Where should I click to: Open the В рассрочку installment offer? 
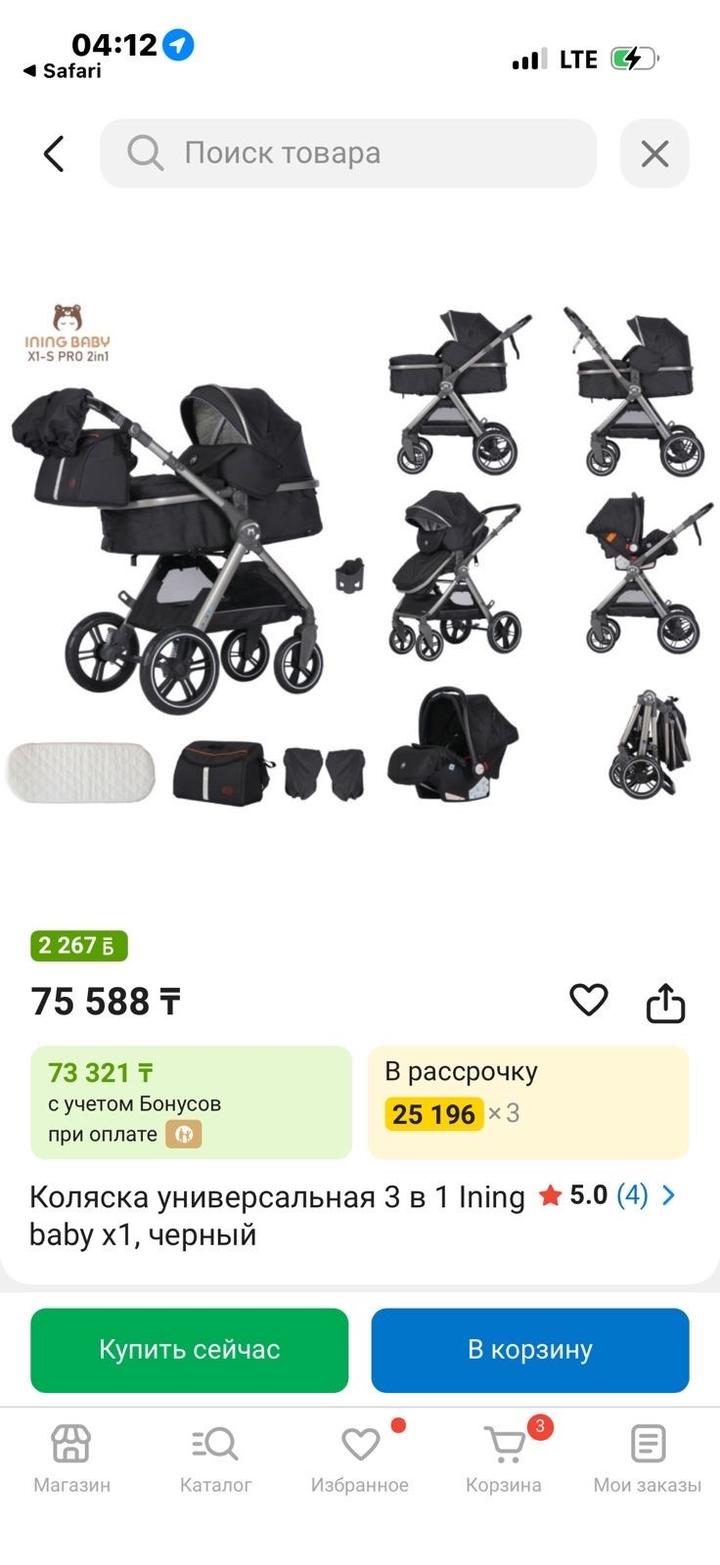tap(528, 1102)
